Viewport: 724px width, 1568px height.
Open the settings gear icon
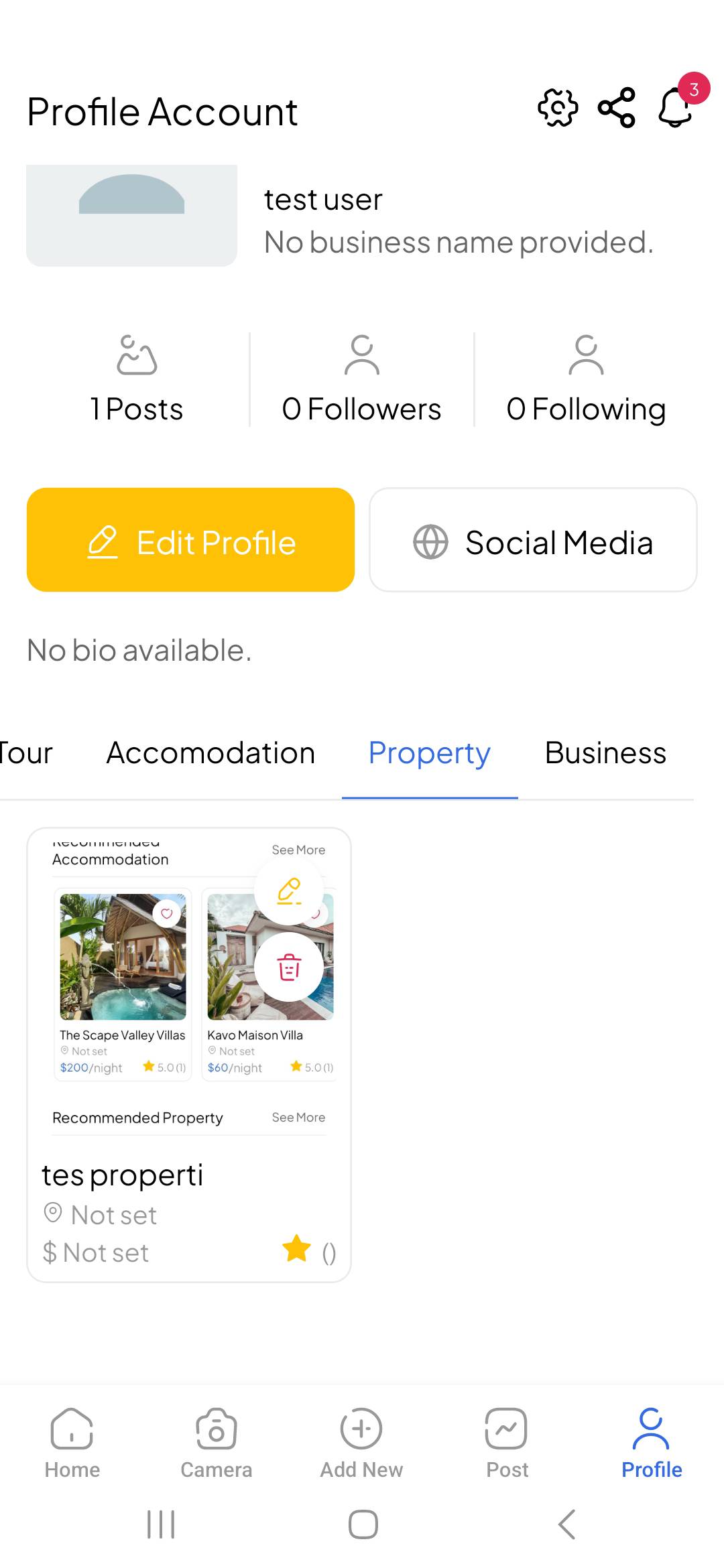(558, 108)
